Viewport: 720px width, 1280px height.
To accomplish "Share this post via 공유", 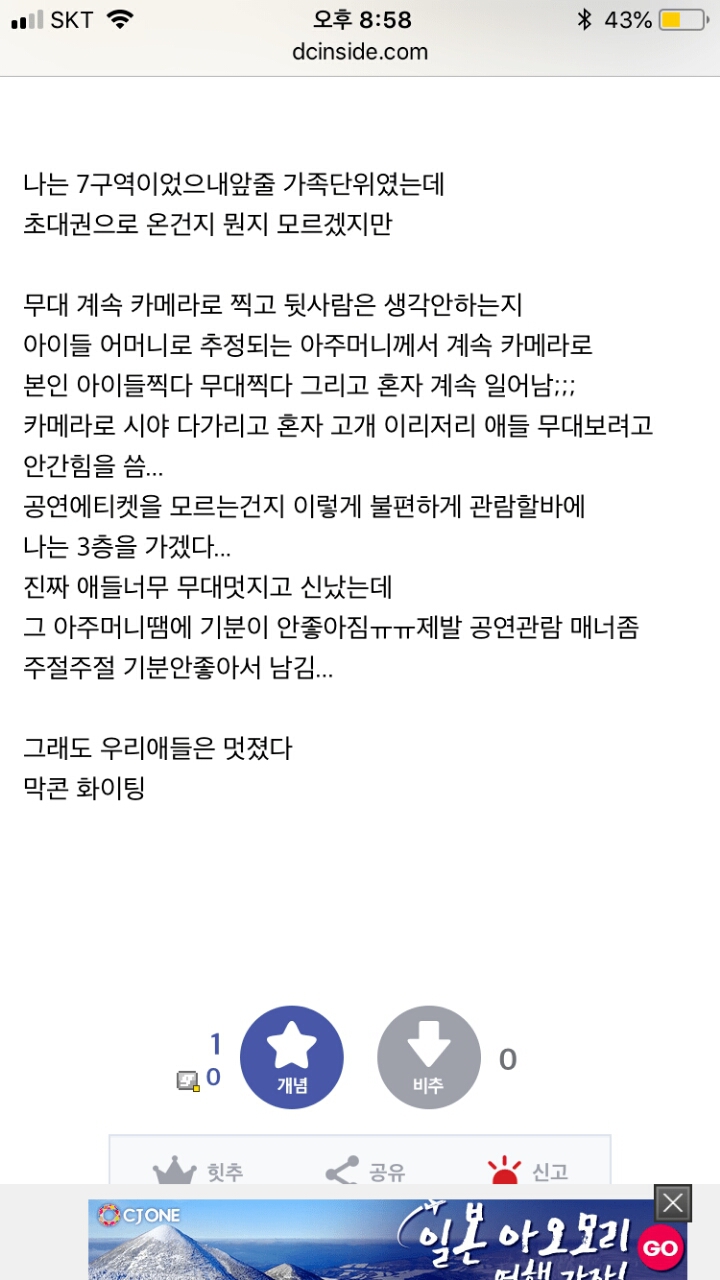I will click(x=365, y=1172).
